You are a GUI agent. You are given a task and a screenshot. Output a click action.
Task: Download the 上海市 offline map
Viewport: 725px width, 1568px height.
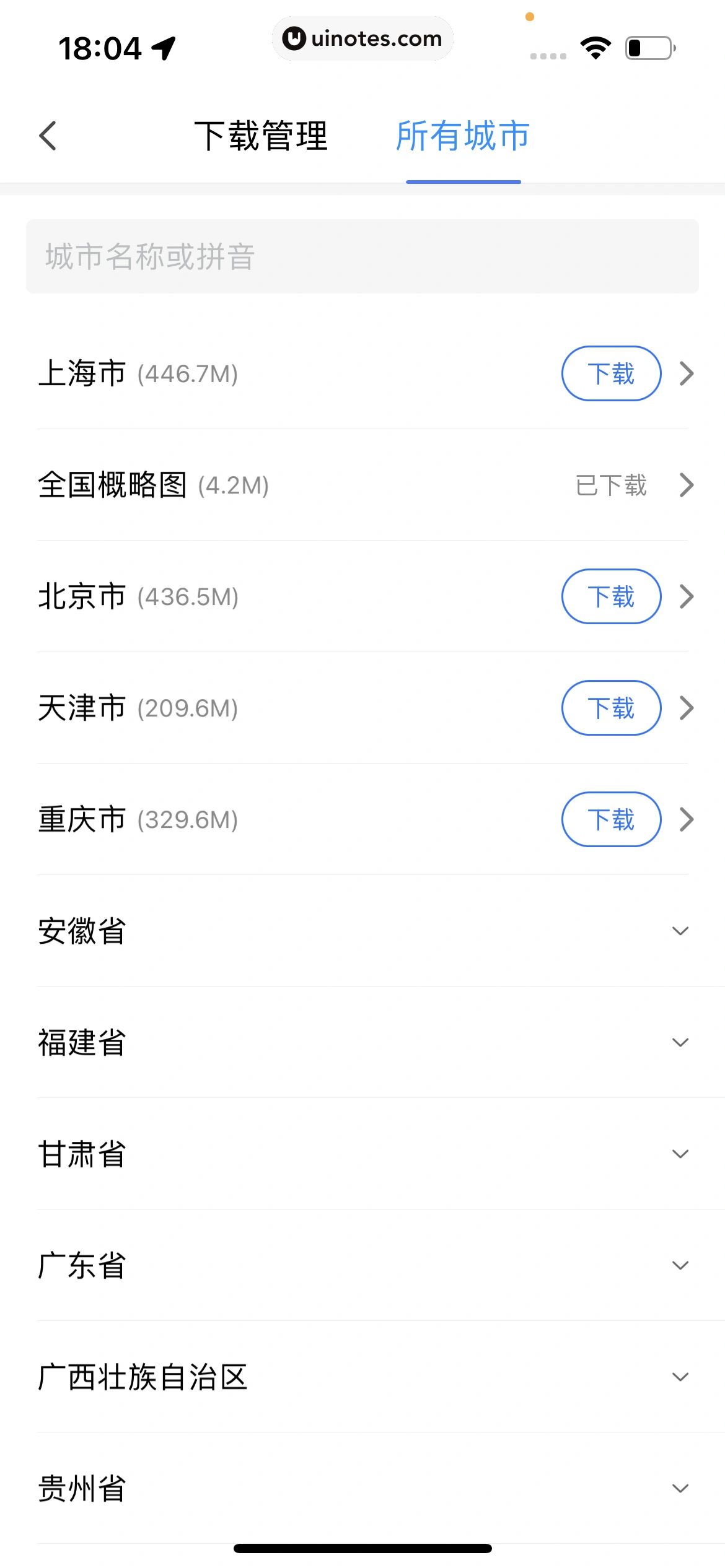[x=611, y=373]
